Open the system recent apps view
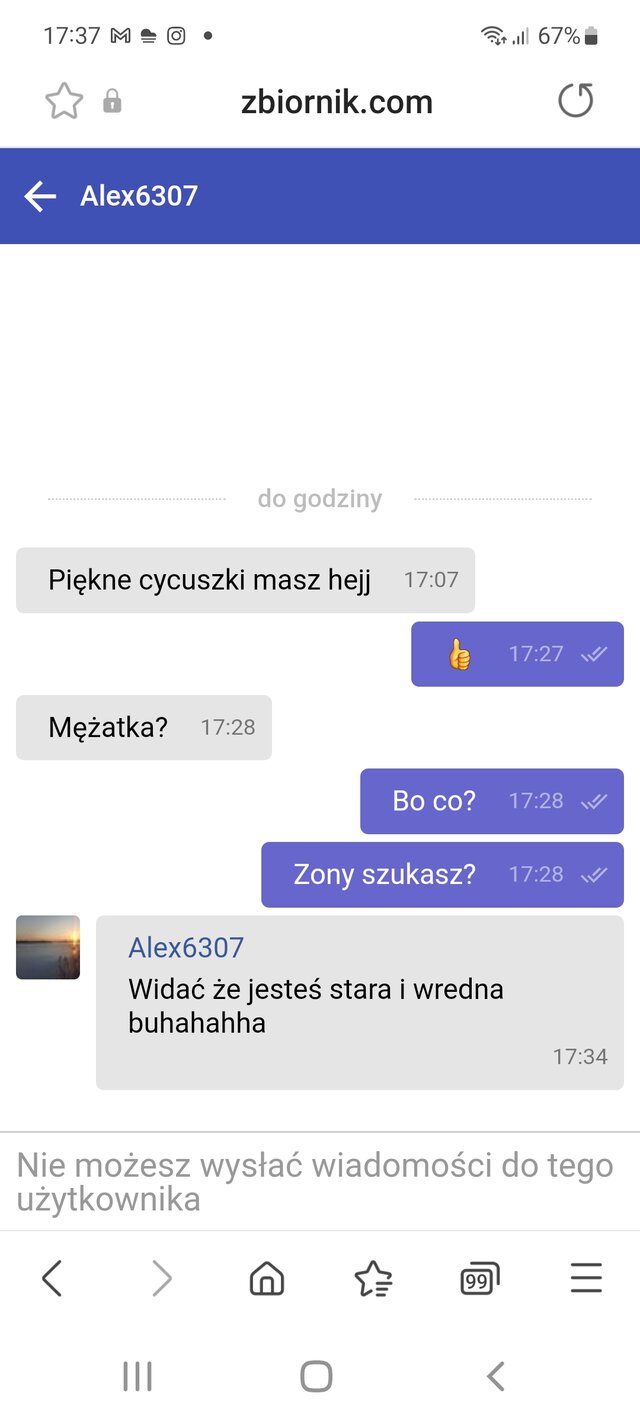 click(137, 1377)
